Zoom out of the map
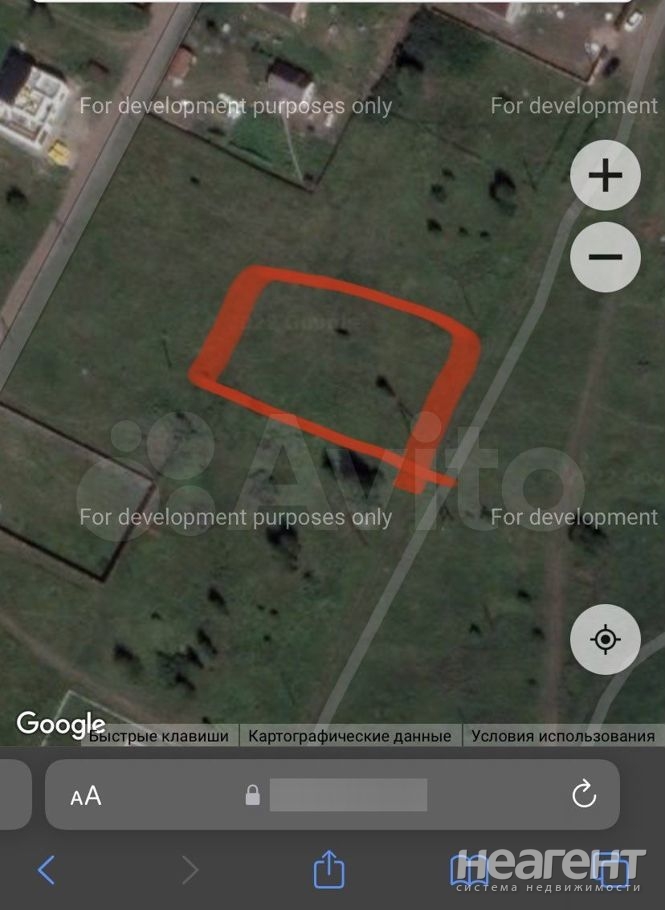Image resolution: width=665 pixels, height=910 pixels. pos(604,257)
